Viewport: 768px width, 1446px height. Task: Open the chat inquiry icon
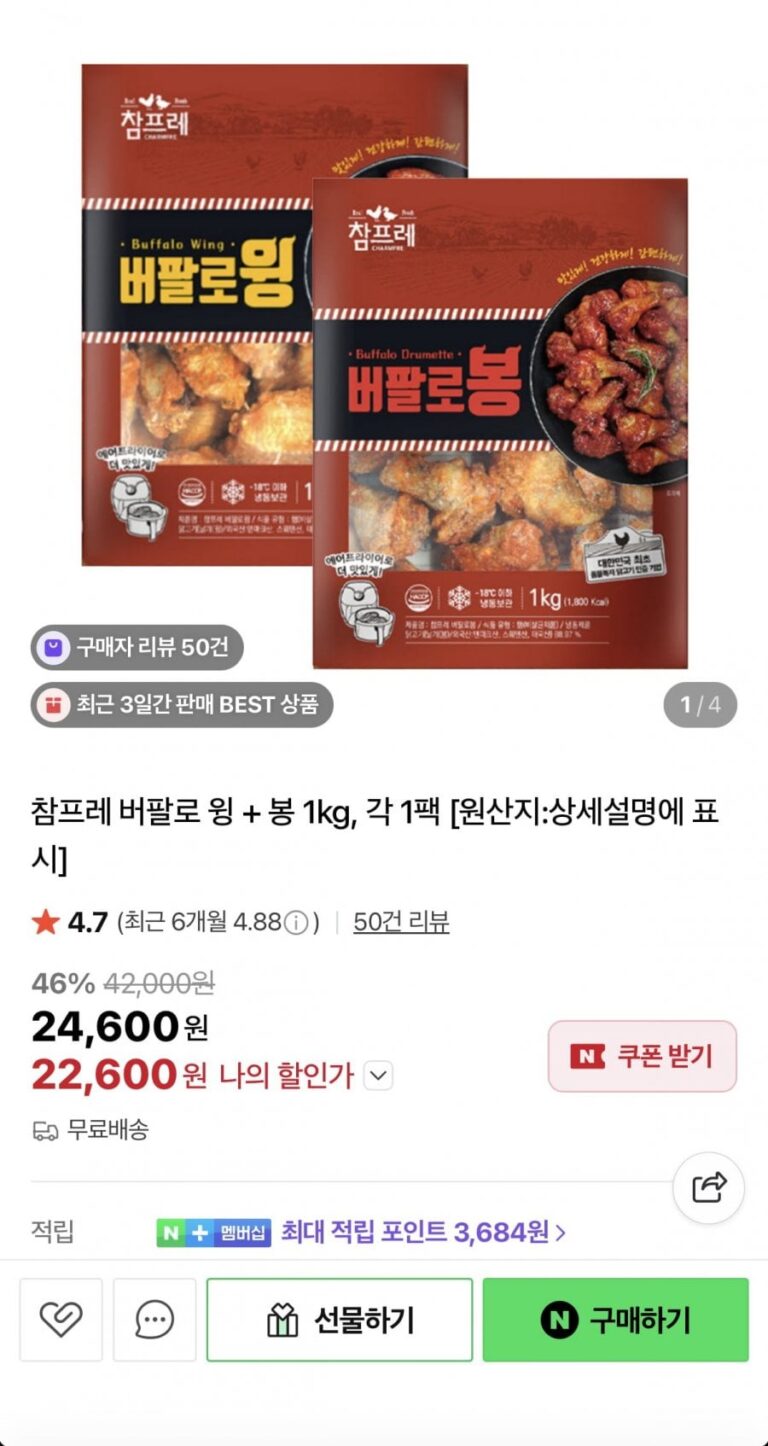pyautogui.click(x=154, y=1320)
